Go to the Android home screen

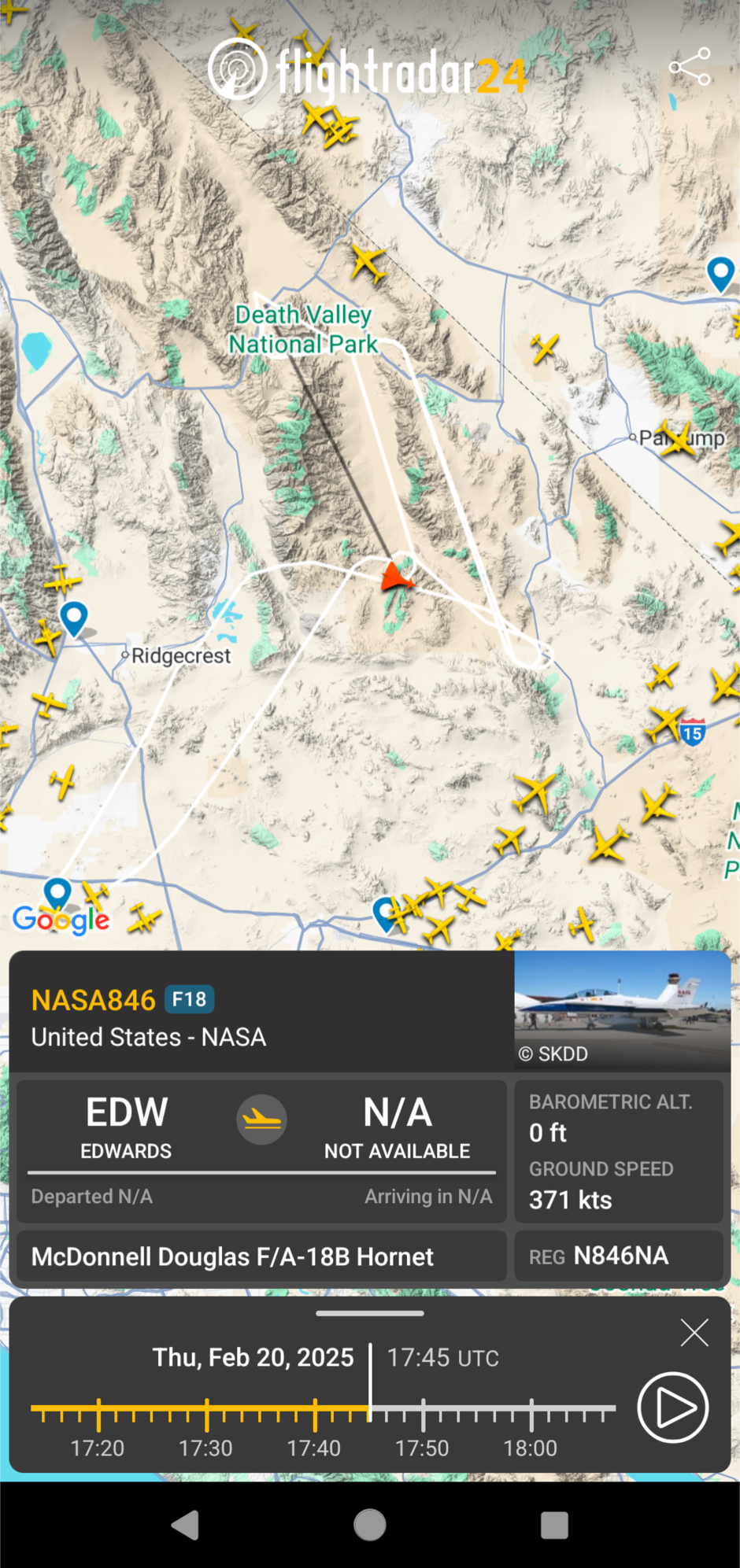click(370, 1525)
